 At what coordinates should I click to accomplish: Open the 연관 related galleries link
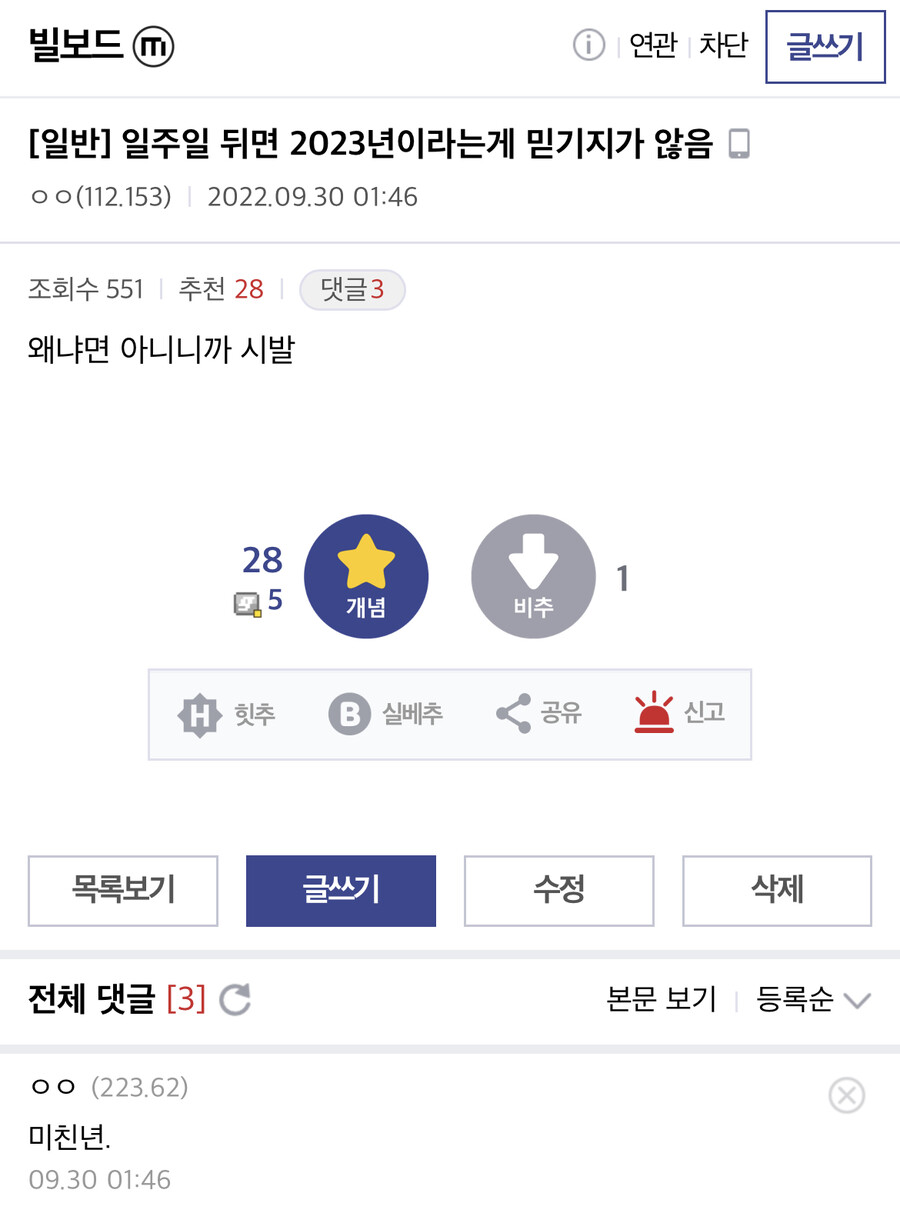(653, 46)
